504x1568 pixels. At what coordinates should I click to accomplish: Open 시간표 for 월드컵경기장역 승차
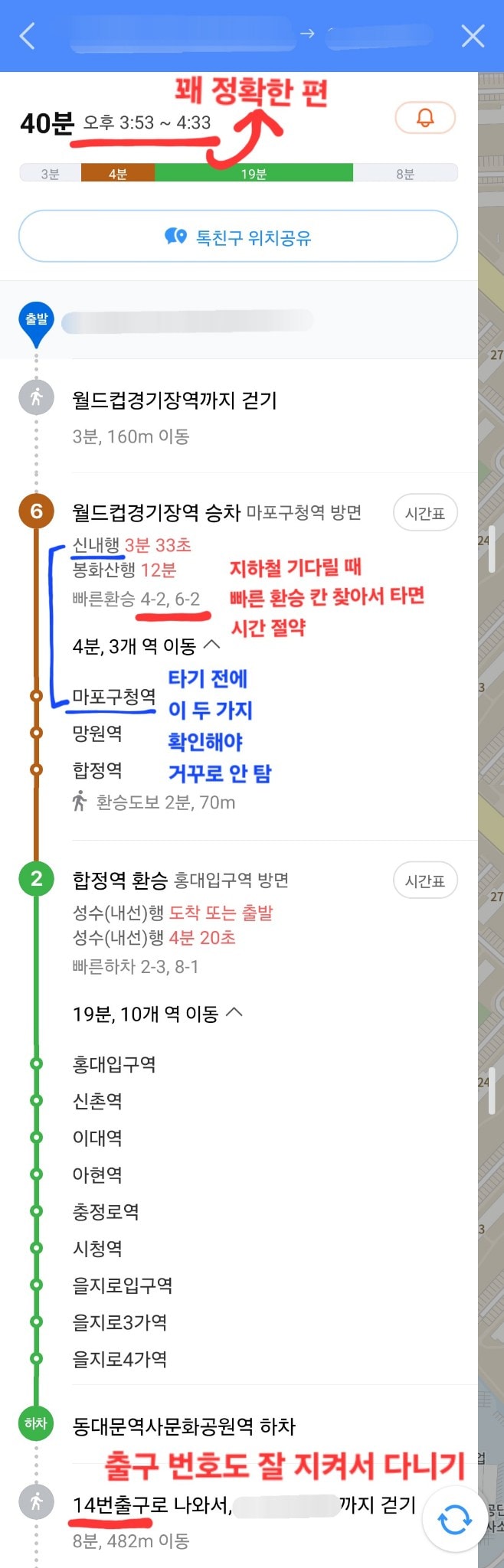coord(425,513)
